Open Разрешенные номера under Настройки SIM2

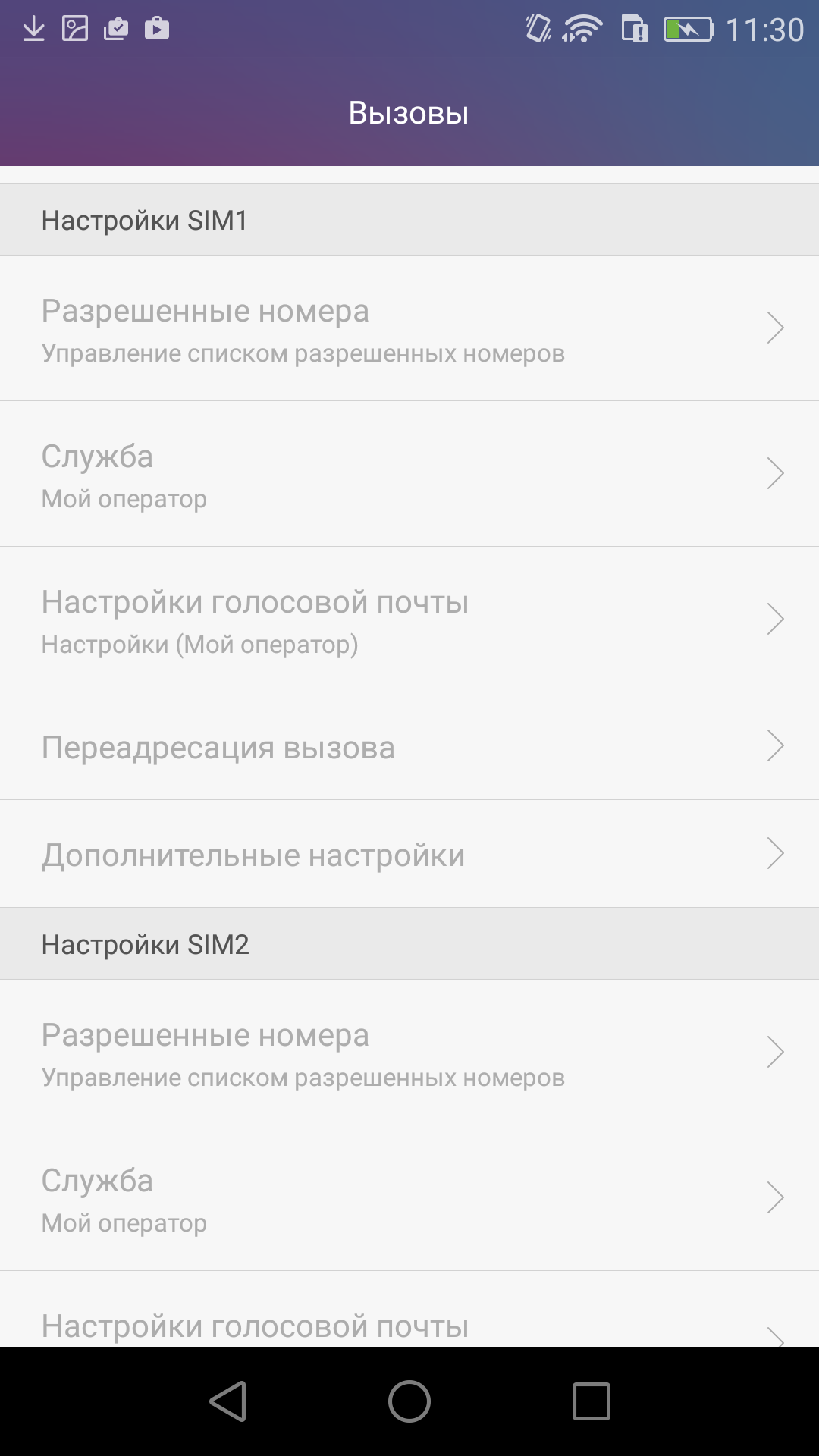click(x=409, y=1053)
